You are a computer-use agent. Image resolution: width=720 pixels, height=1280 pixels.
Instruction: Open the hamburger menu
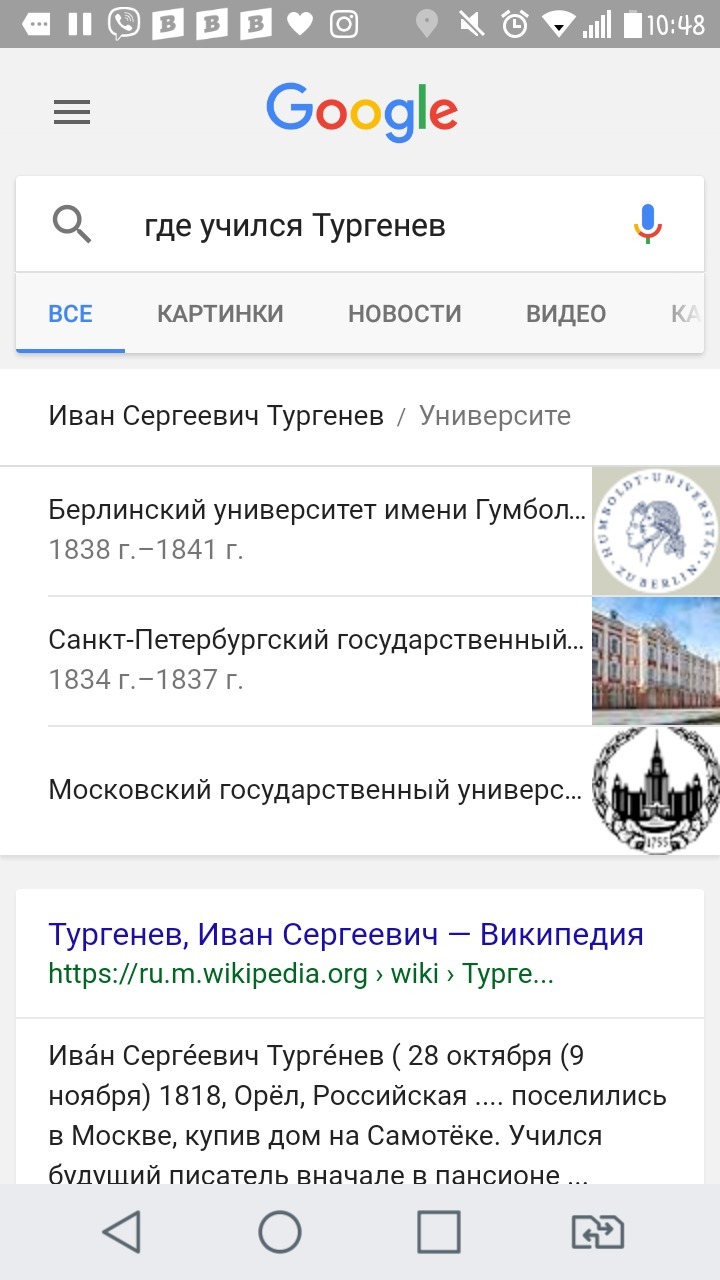[x=72, y=113]
